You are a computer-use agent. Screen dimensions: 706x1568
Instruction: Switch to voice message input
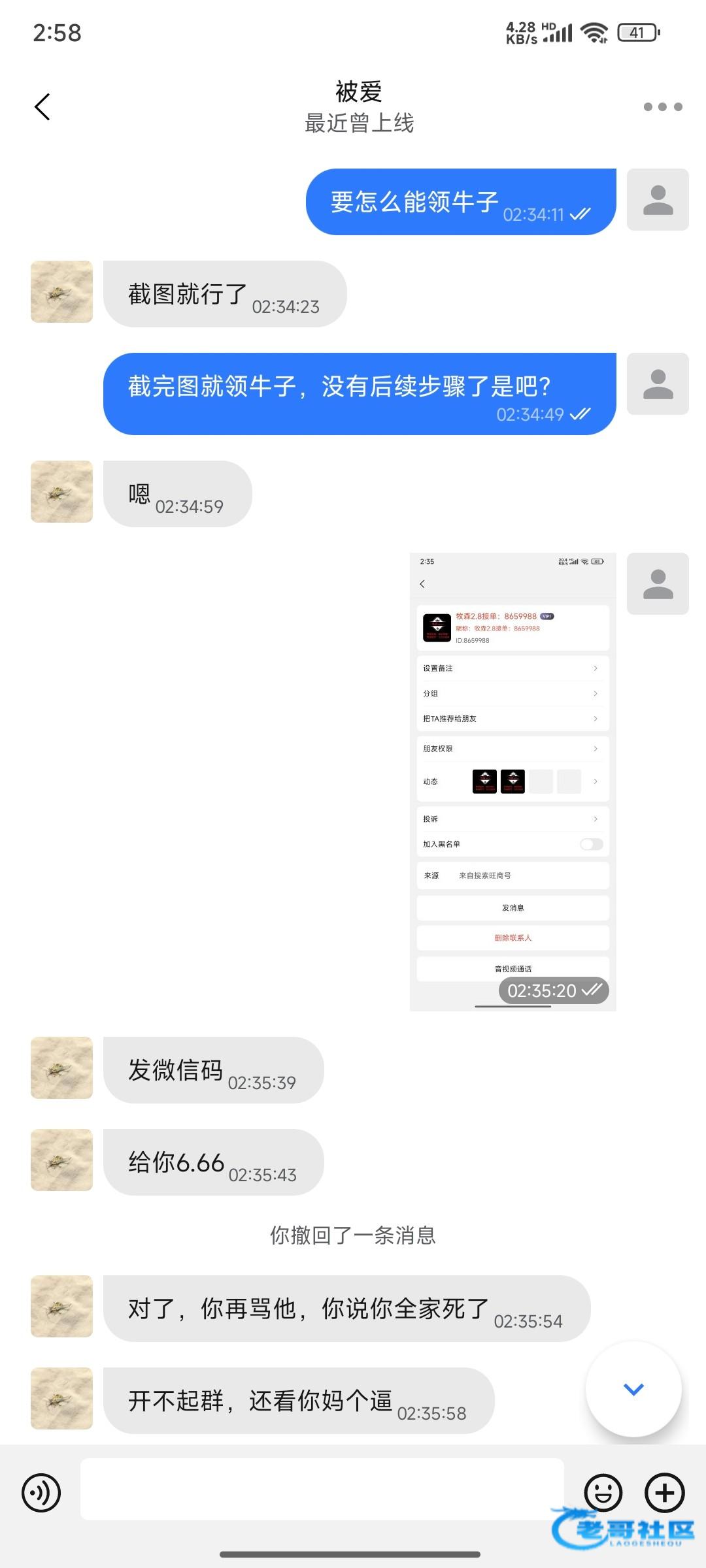(41, 1493)
